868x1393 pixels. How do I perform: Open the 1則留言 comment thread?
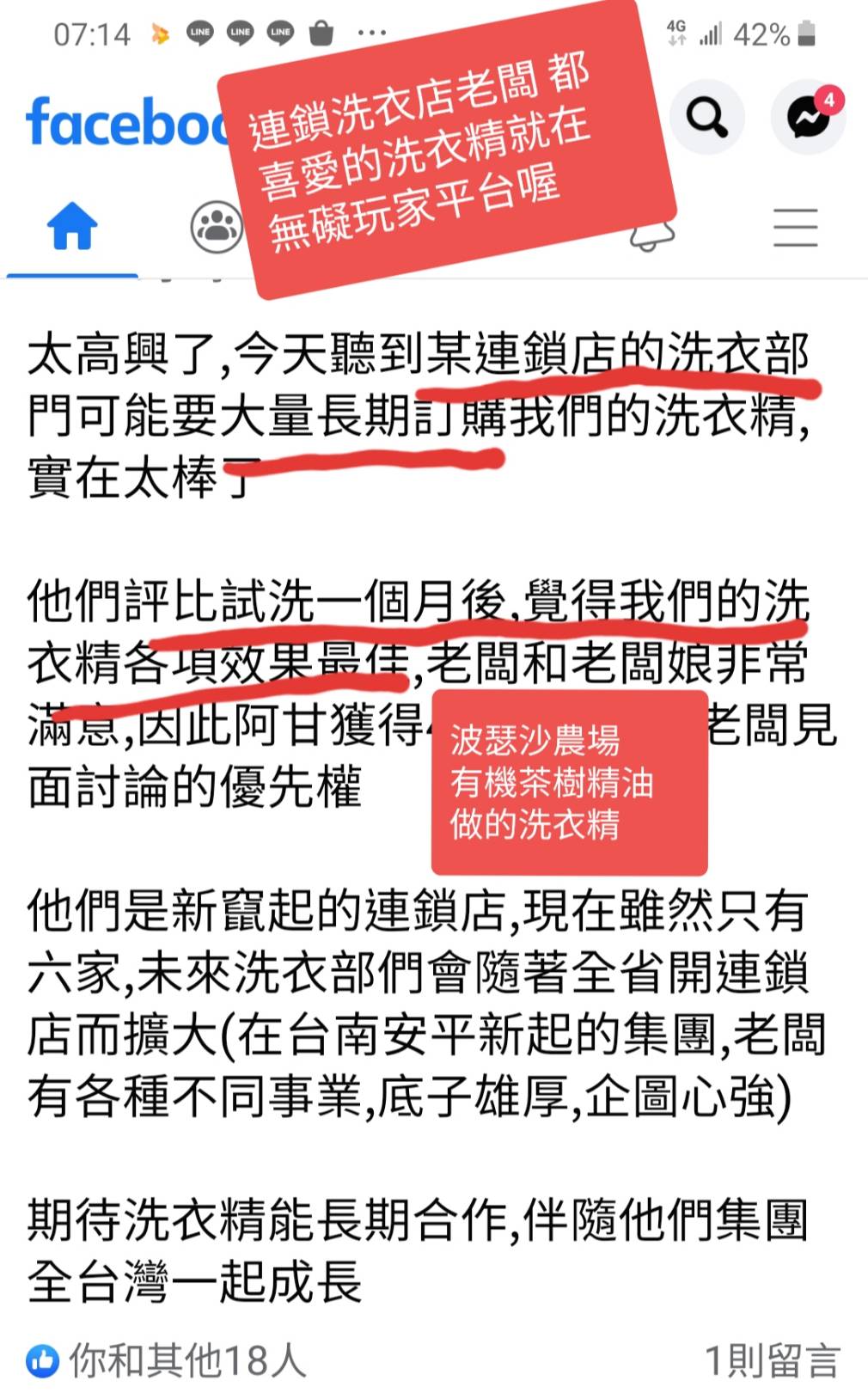click(771, 1359)
